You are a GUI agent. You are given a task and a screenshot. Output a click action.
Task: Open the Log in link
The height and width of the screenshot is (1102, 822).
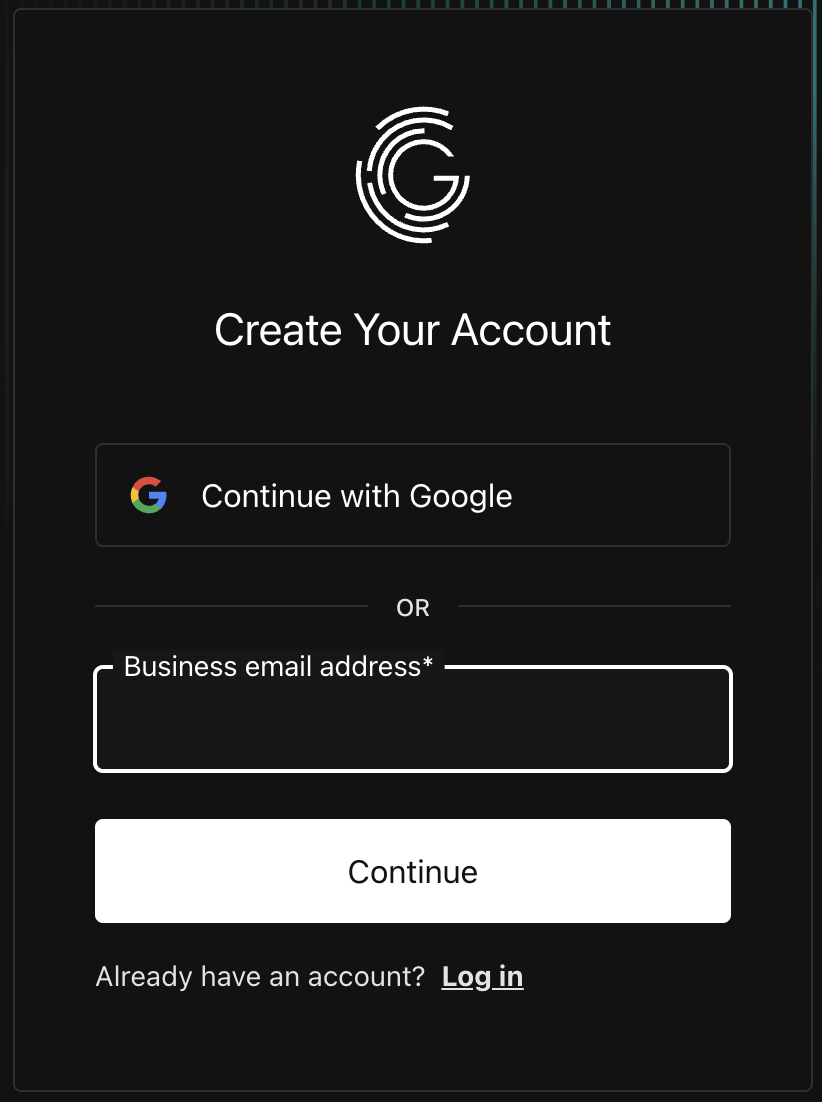click(482, 977)
